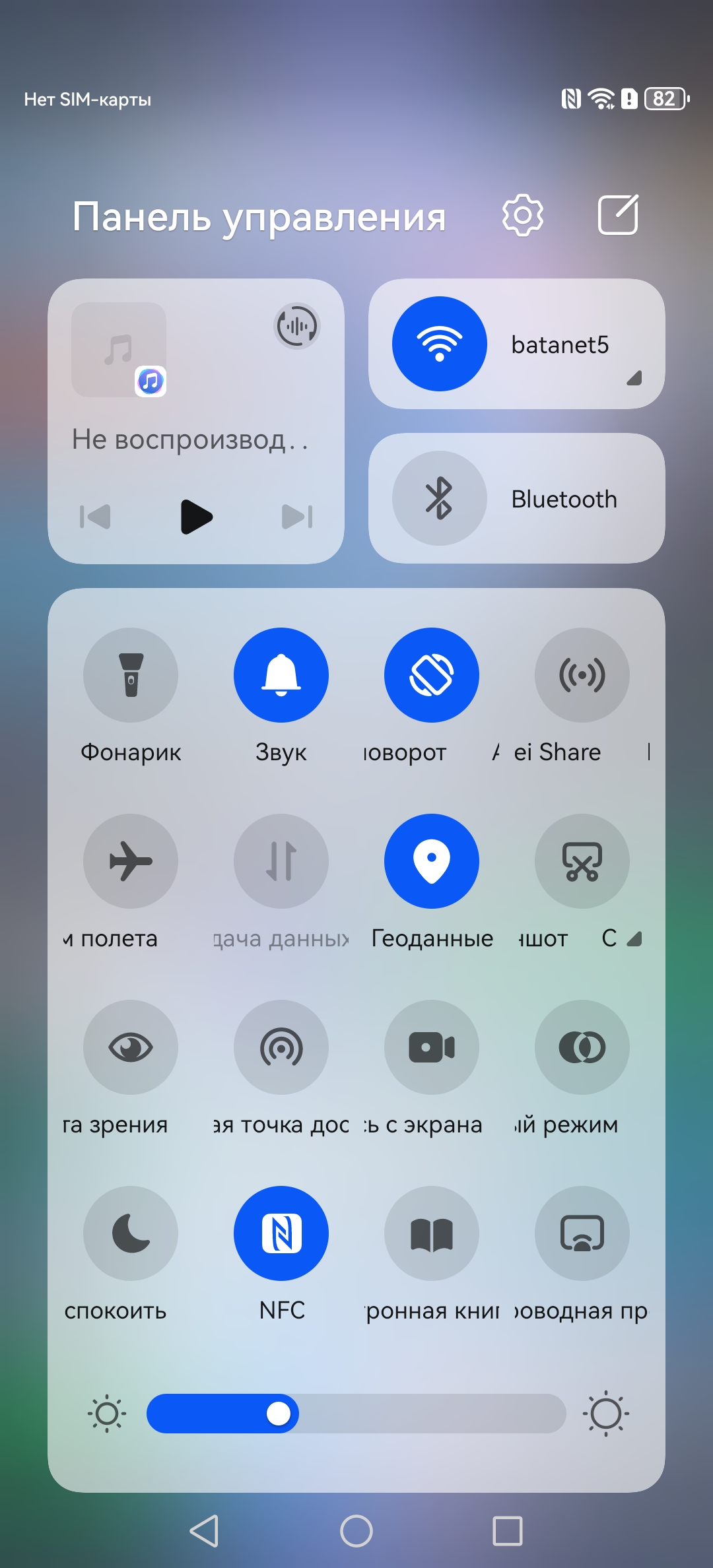This screenshot has height=1568, width=713.
Task: Enable eye comfort mode
Action: tap(131, 1047)
